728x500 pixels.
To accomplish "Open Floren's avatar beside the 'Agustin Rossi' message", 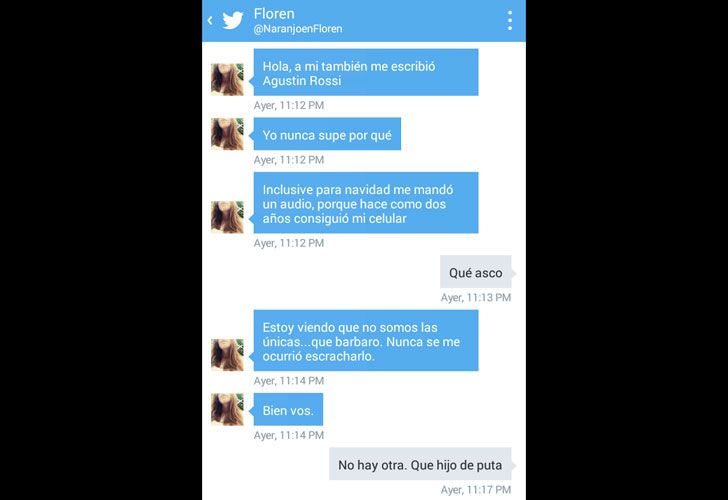I will click(x=227, y=79).
